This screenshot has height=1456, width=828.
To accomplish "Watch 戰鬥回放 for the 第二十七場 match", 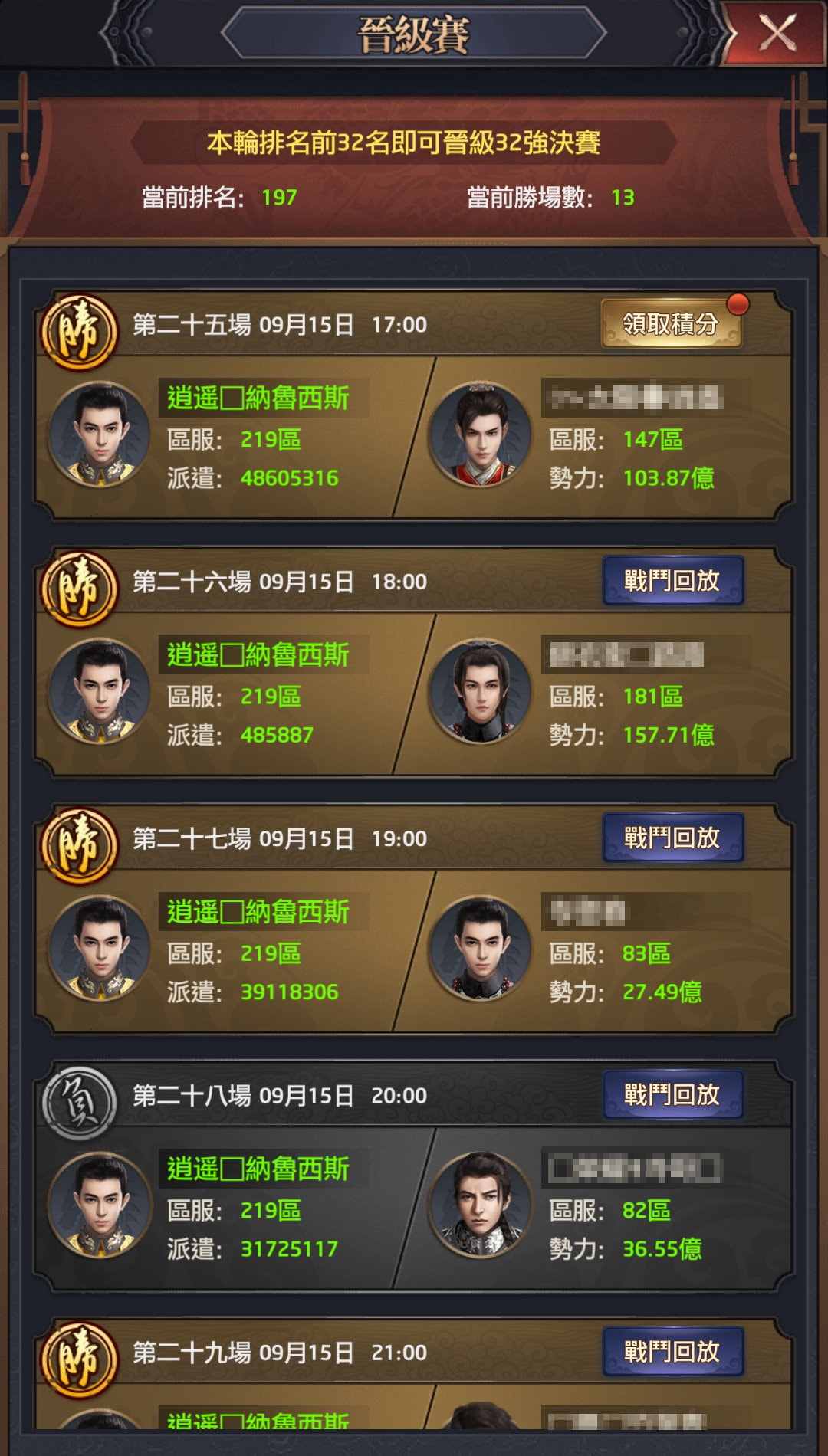I will pos(672,838).
